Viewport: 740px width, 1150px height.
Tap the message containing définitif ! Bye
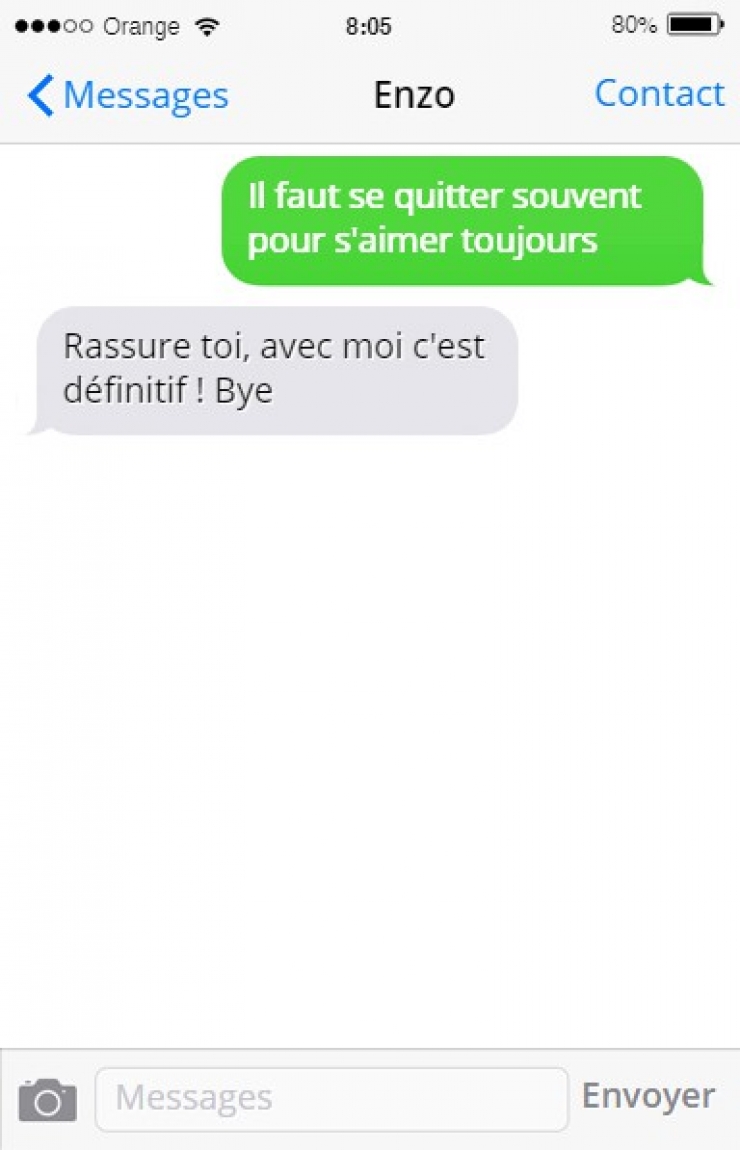275,368
